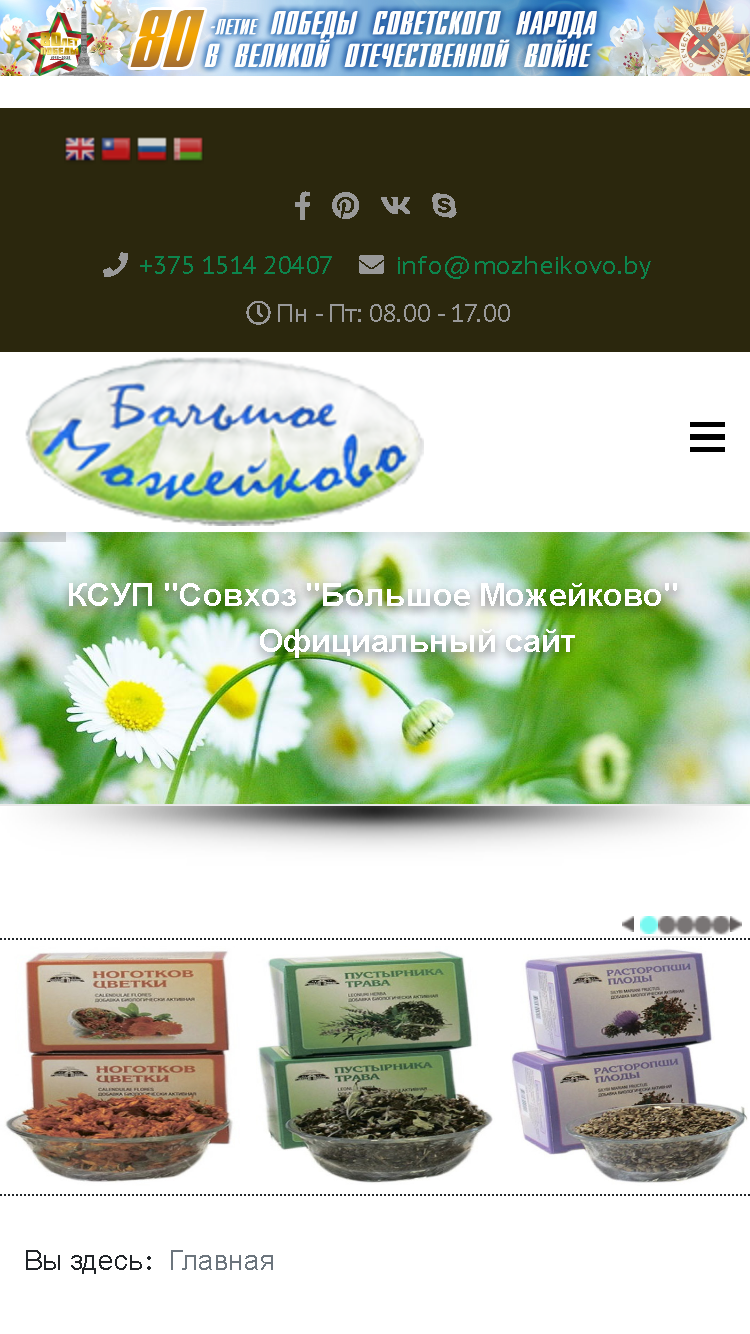Choose the Belarusian flag language
The width and height of the screenshot is (750, 1334).
[188, 149]
